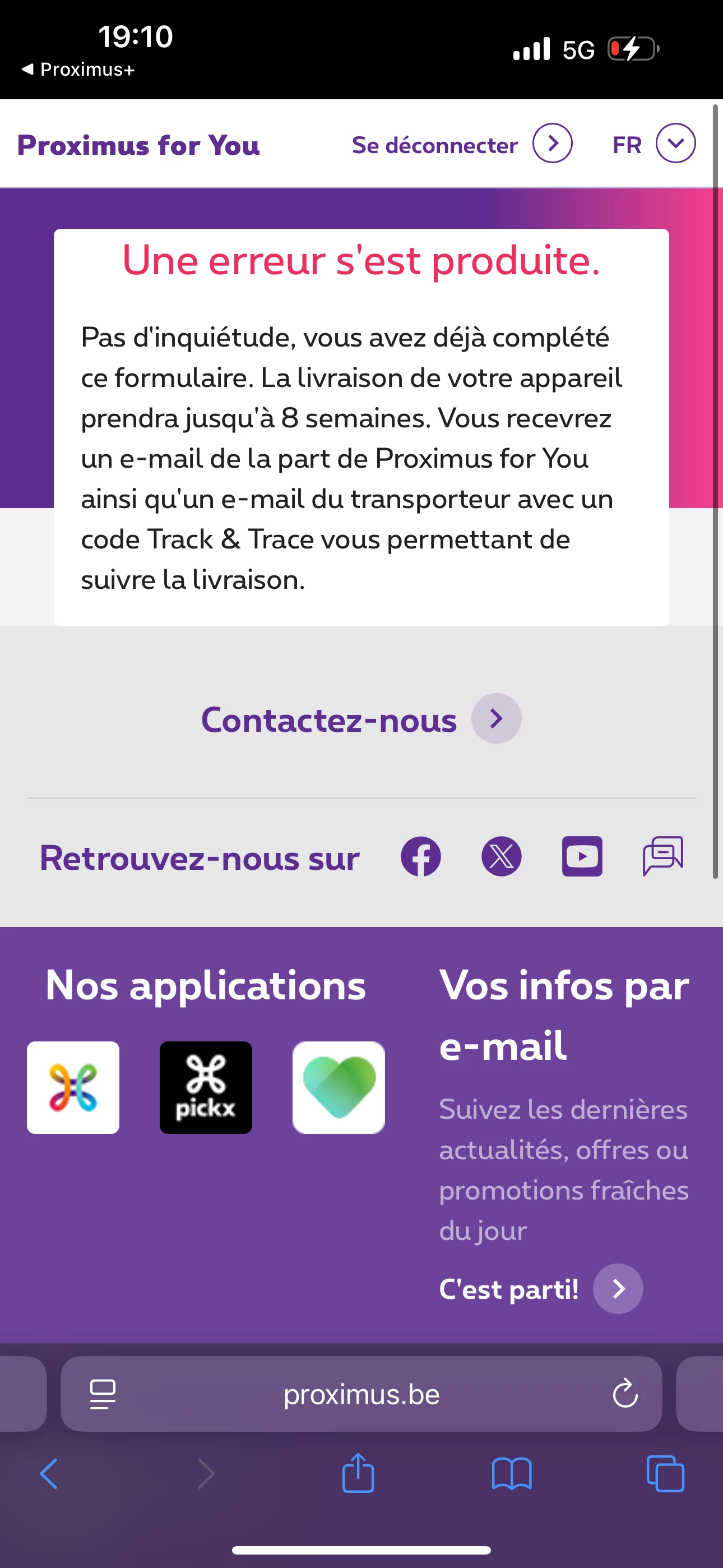Open the Proximus+ app tile
This screenshot has width=723, height=1568.
73,1087
